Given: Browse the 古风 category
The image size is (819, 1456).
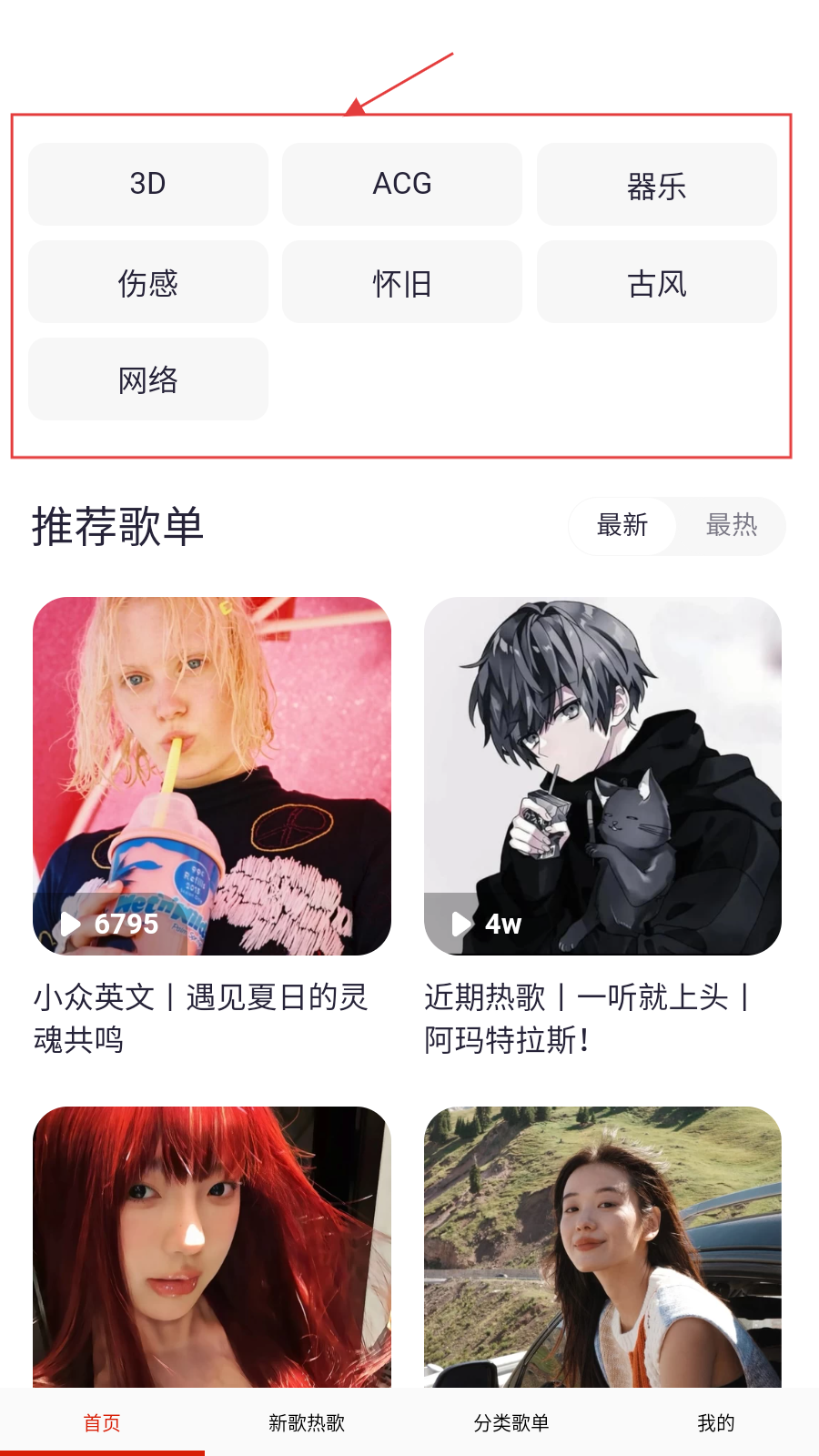Looking at the screenshot, I should 656,282.
